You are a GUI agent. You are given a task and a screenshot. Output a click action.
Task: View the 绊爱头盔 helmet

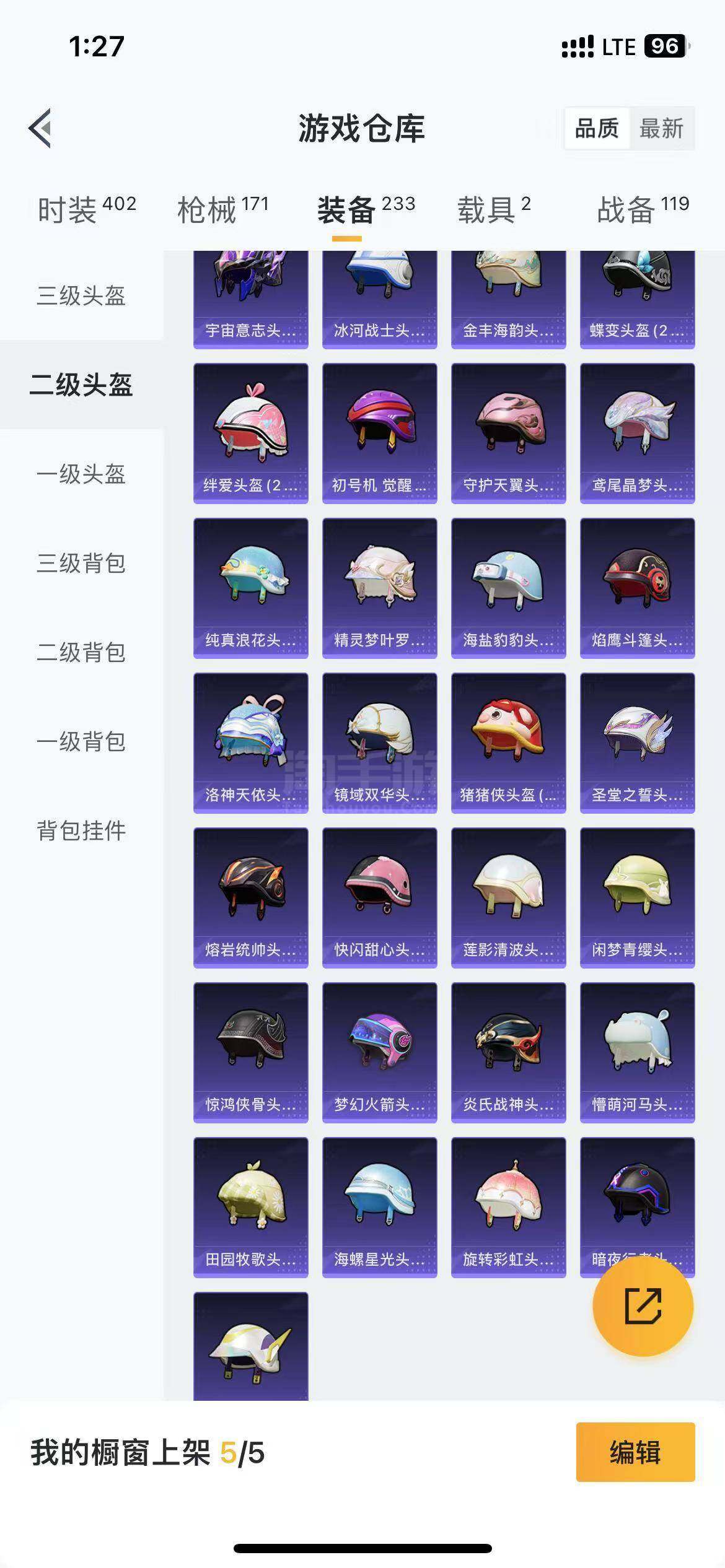250,433
